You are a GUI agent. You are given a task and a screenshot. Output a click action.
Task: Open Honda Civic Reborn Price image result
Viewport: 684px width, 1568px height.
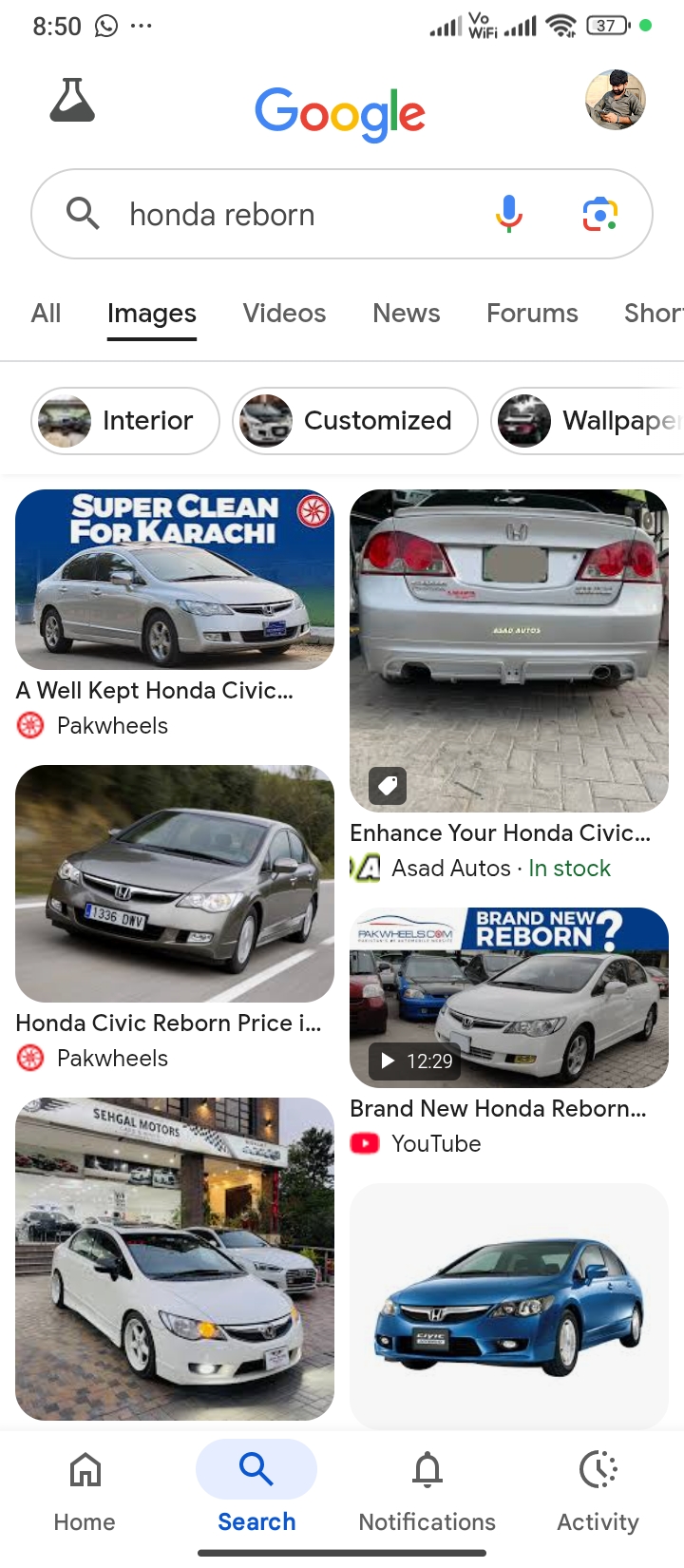(x=175, y=884)
